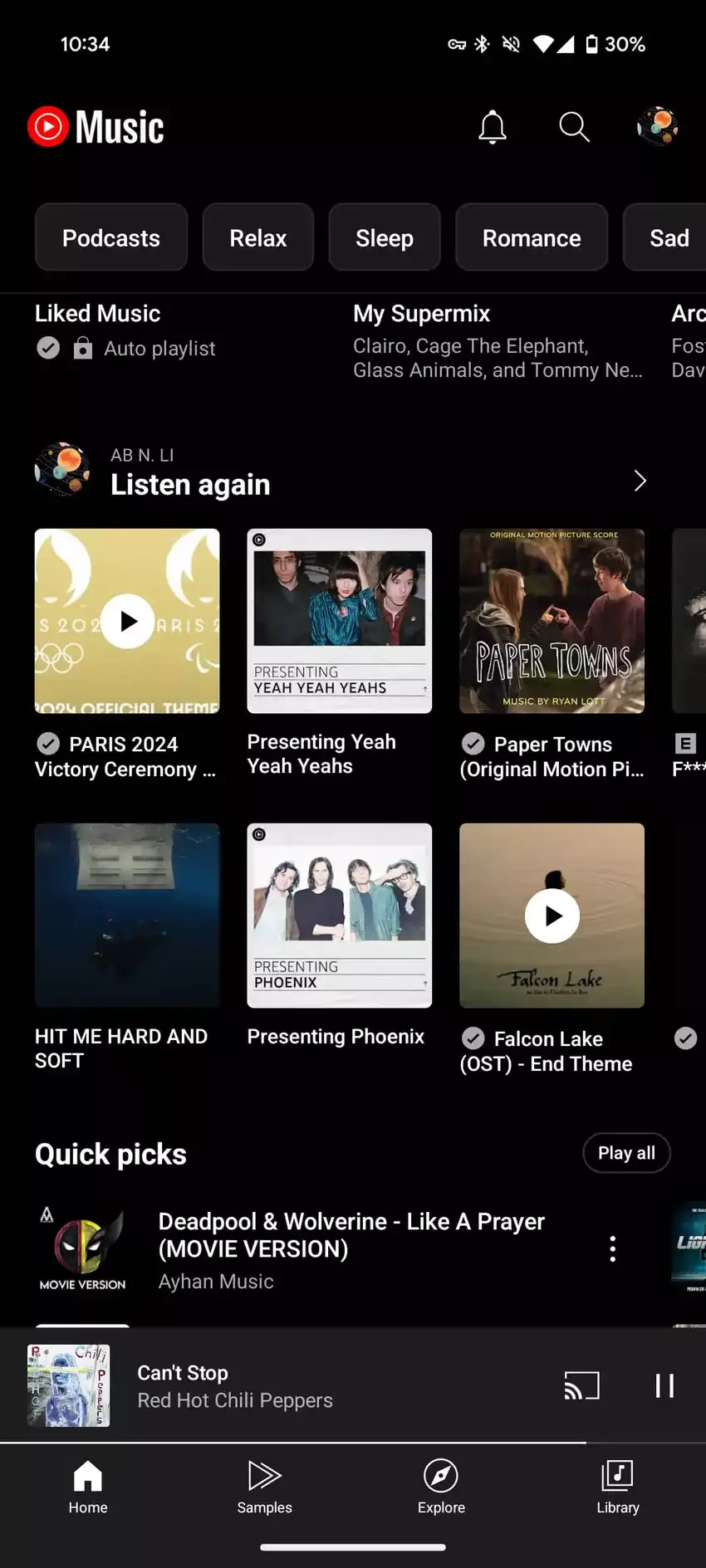Open the notifications bell
706x1568 pixels.
click(492, 127)
